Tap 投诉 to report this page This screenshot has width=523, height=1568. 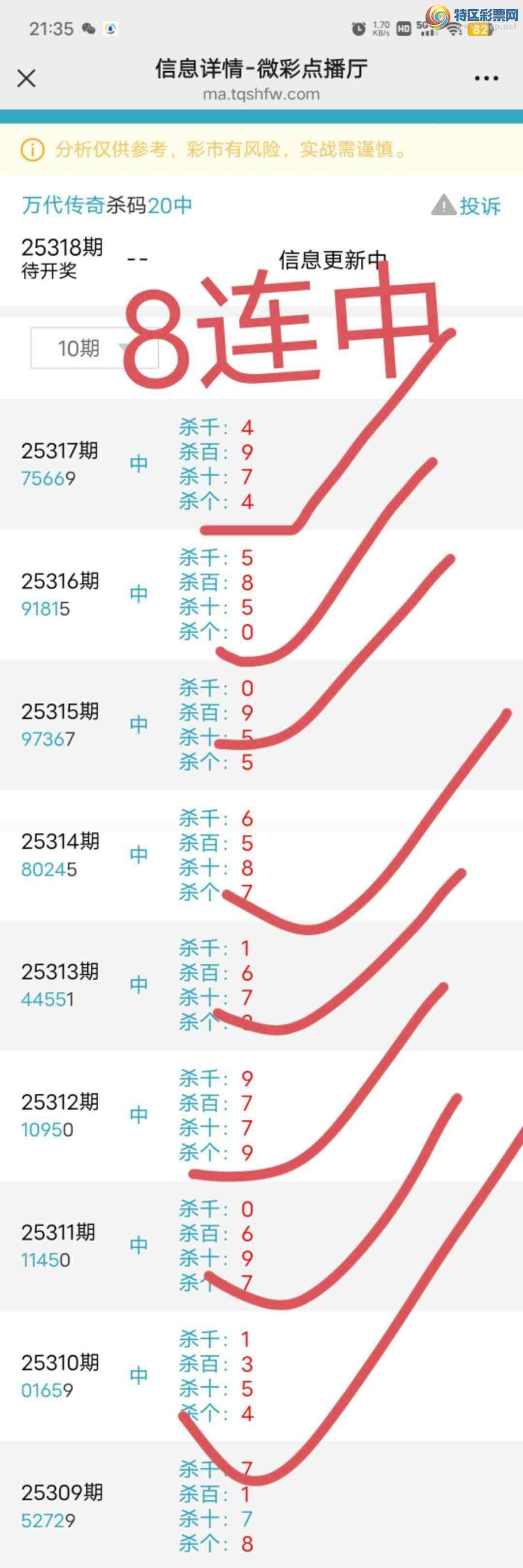(x=466, y=206)
